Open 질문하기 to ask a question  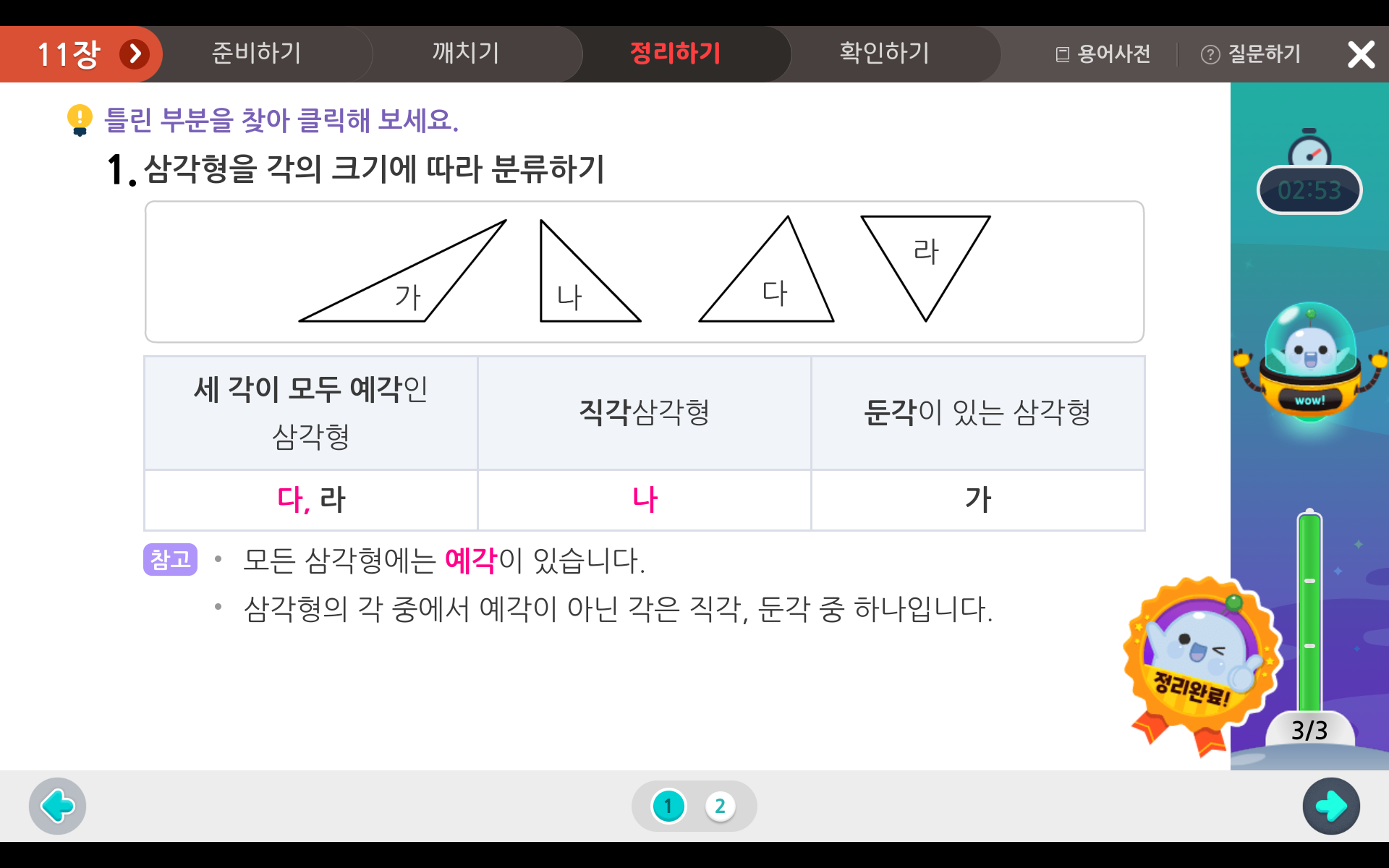pos(1252,54)
